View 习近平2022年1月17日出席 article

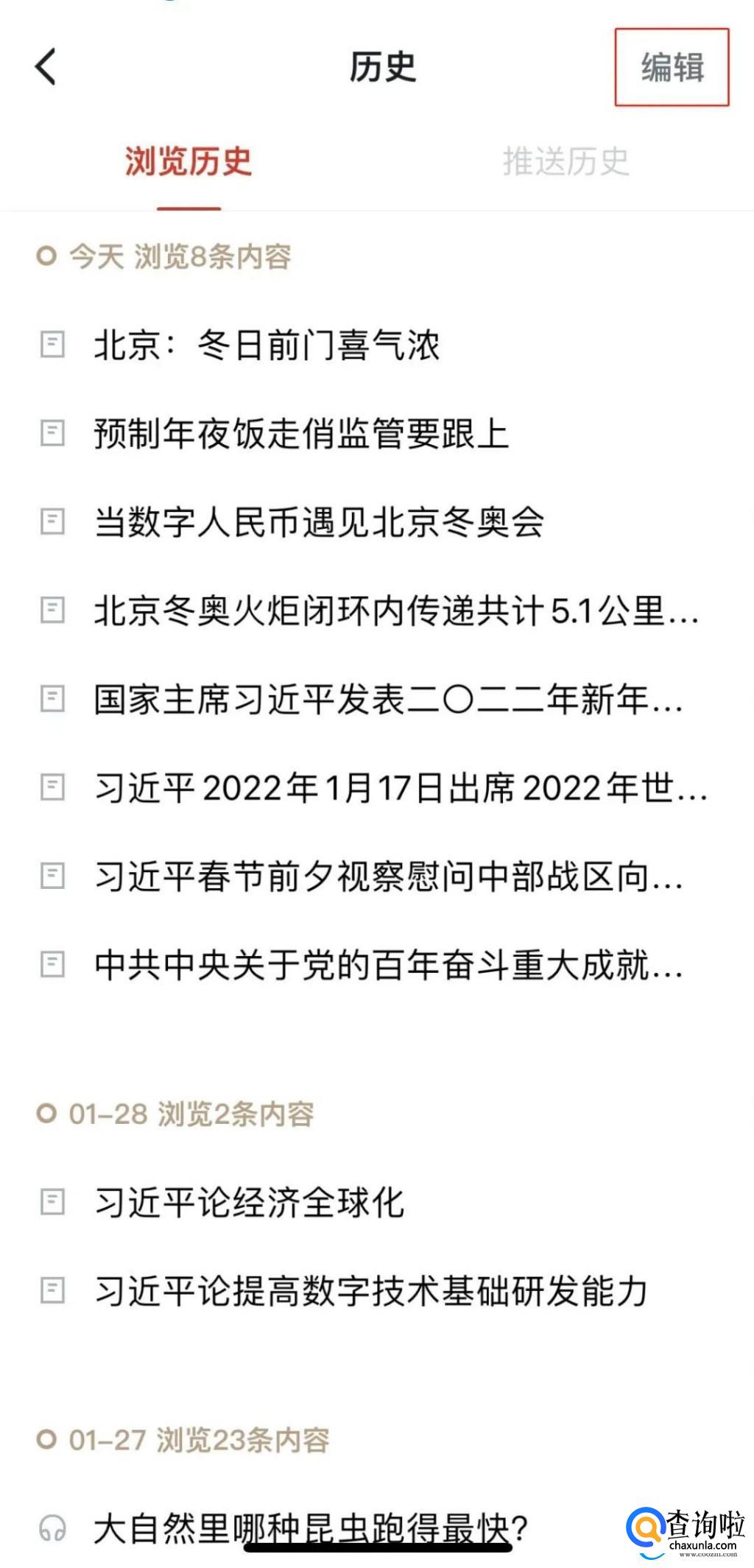click(x=400, y=788)
